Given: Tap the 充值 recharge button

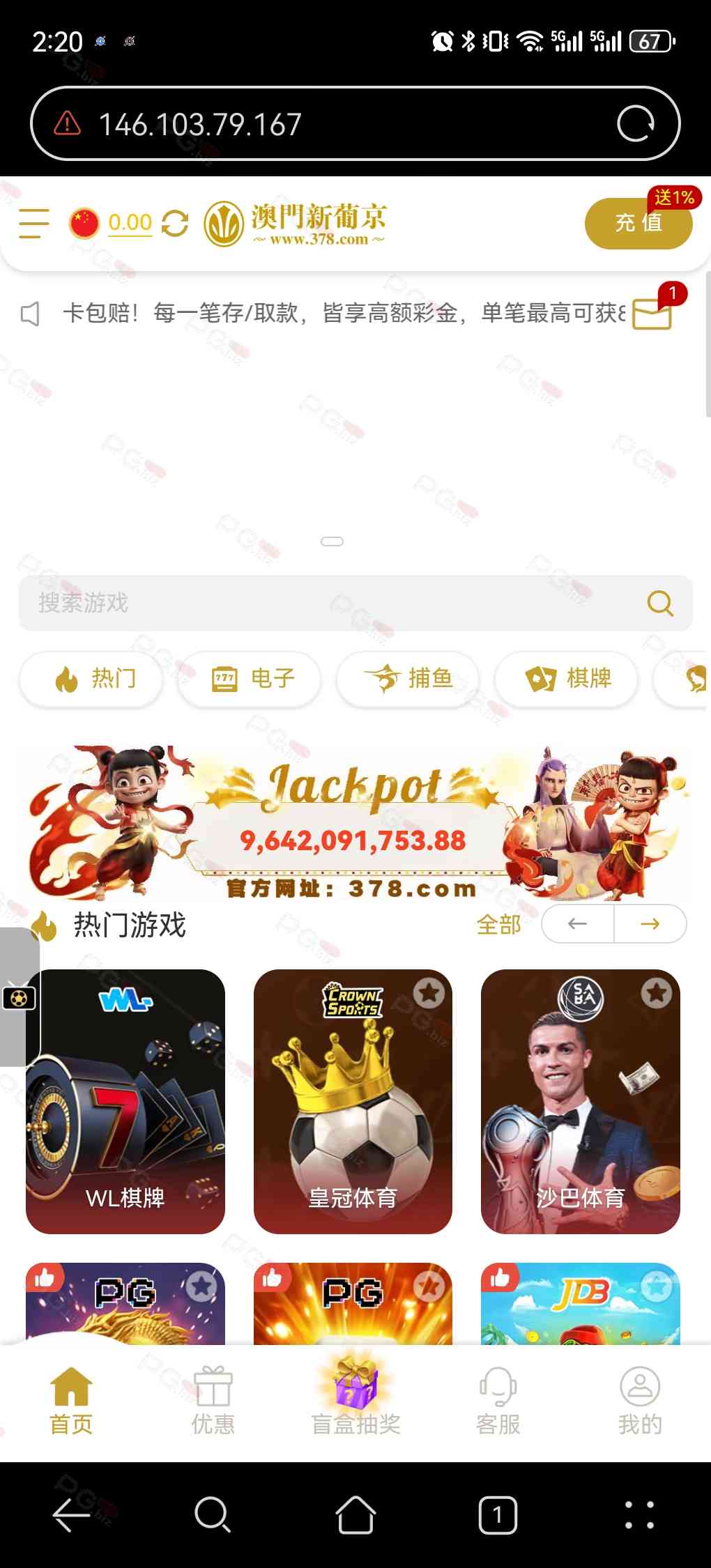Looking at the screenshot, I should (x=638, y=223).
